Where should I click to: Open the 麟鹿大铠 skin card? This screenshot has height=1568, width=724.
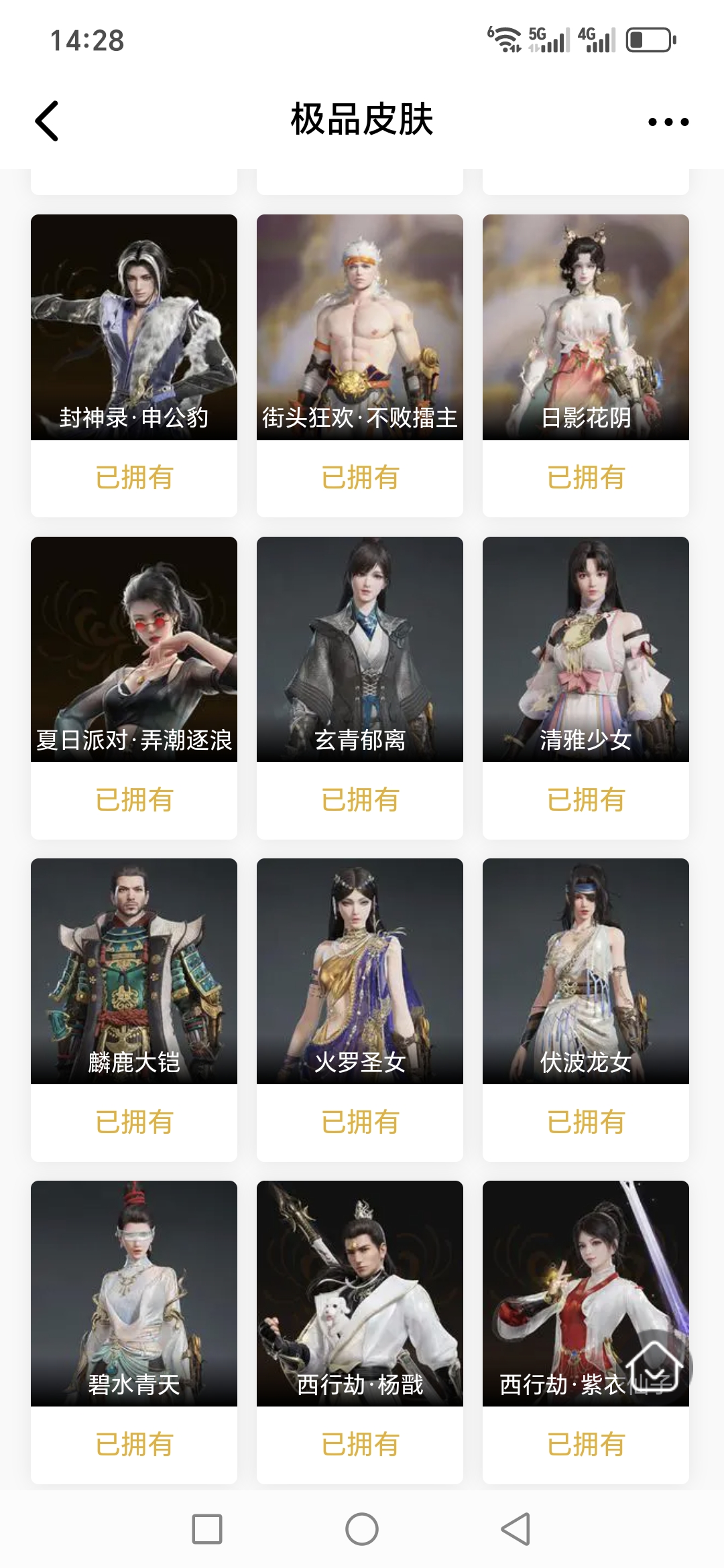tap(134, 971)
